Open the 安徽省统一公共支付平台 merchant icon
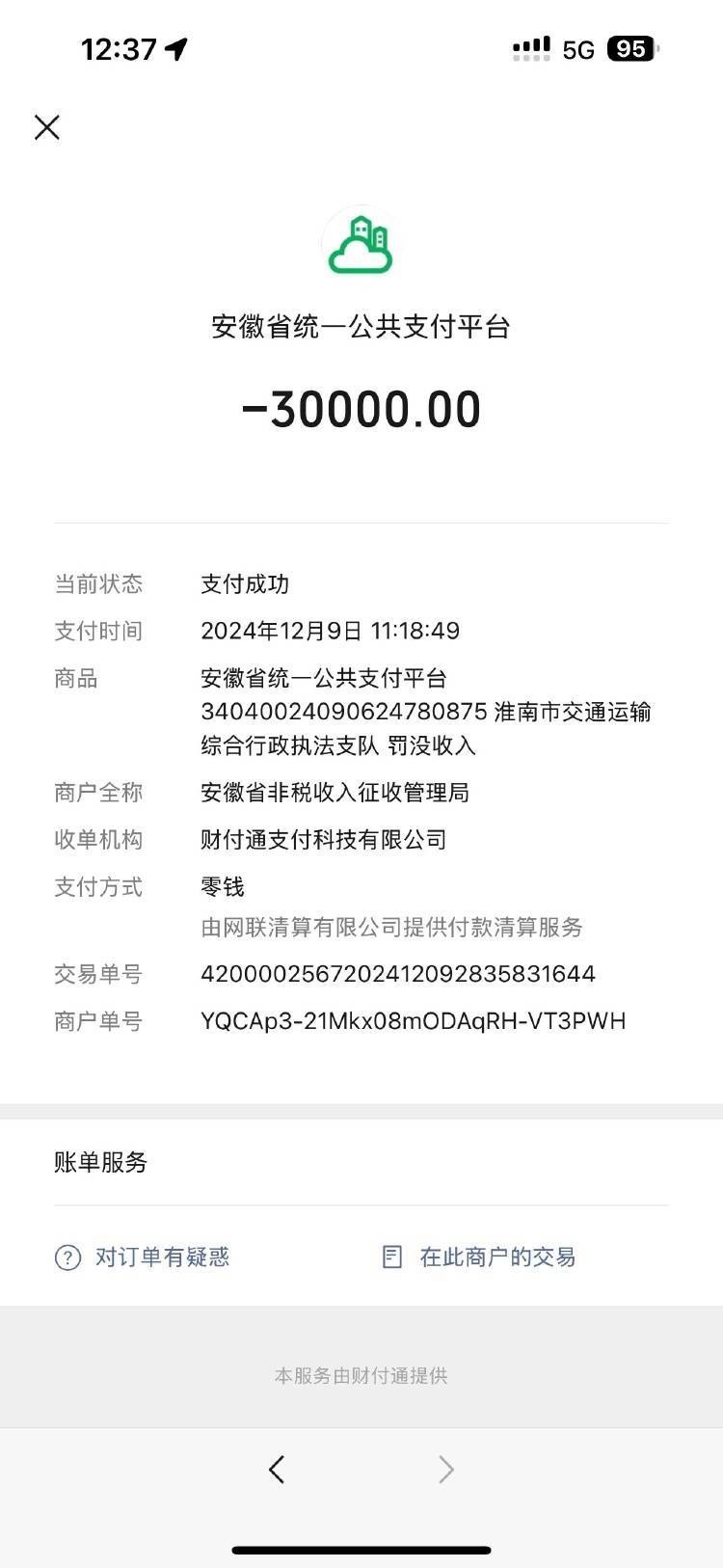 click(x=360, y=242)
